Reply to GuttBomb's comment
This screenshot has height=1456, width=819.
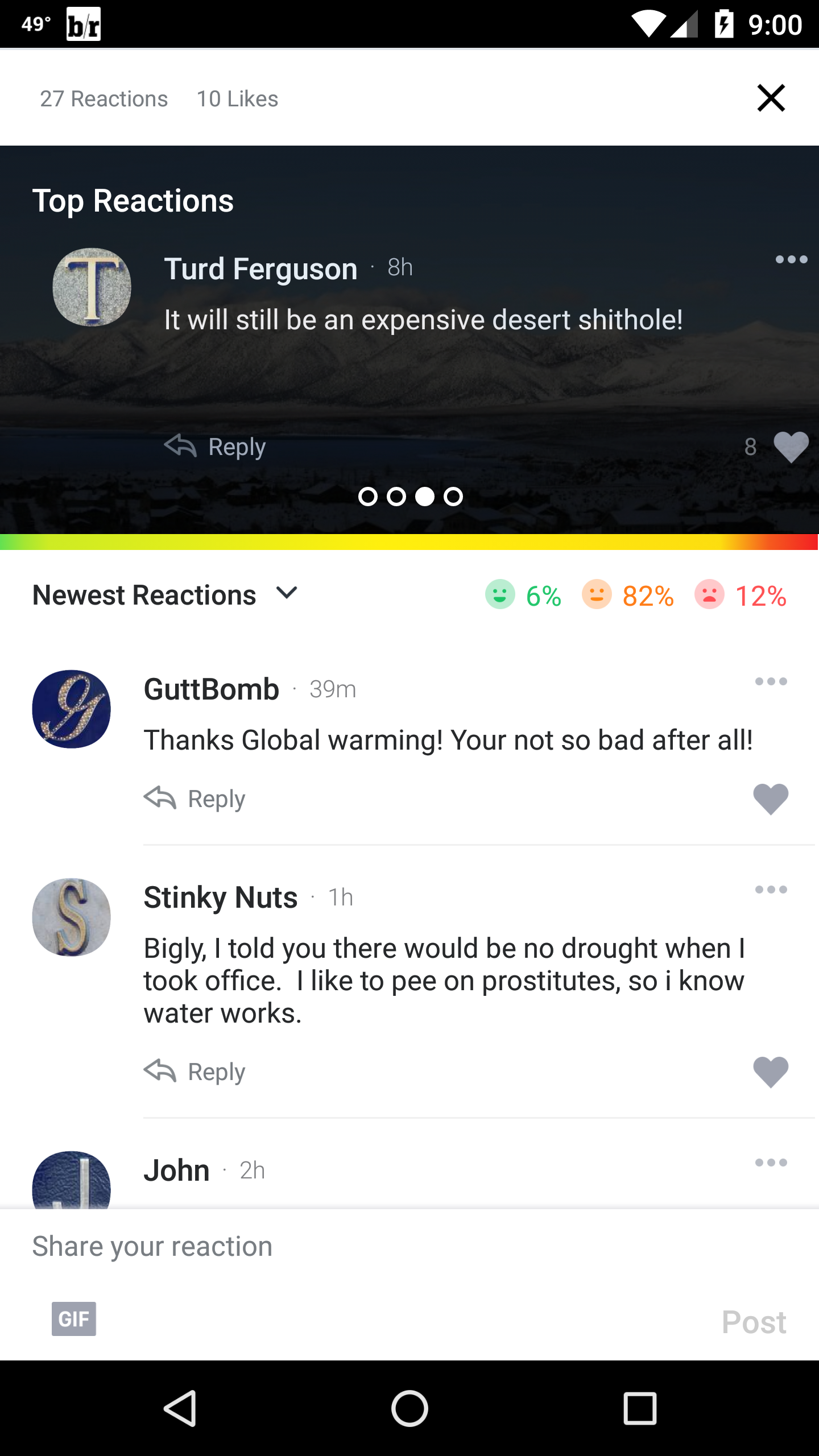[x=194, y=799]
